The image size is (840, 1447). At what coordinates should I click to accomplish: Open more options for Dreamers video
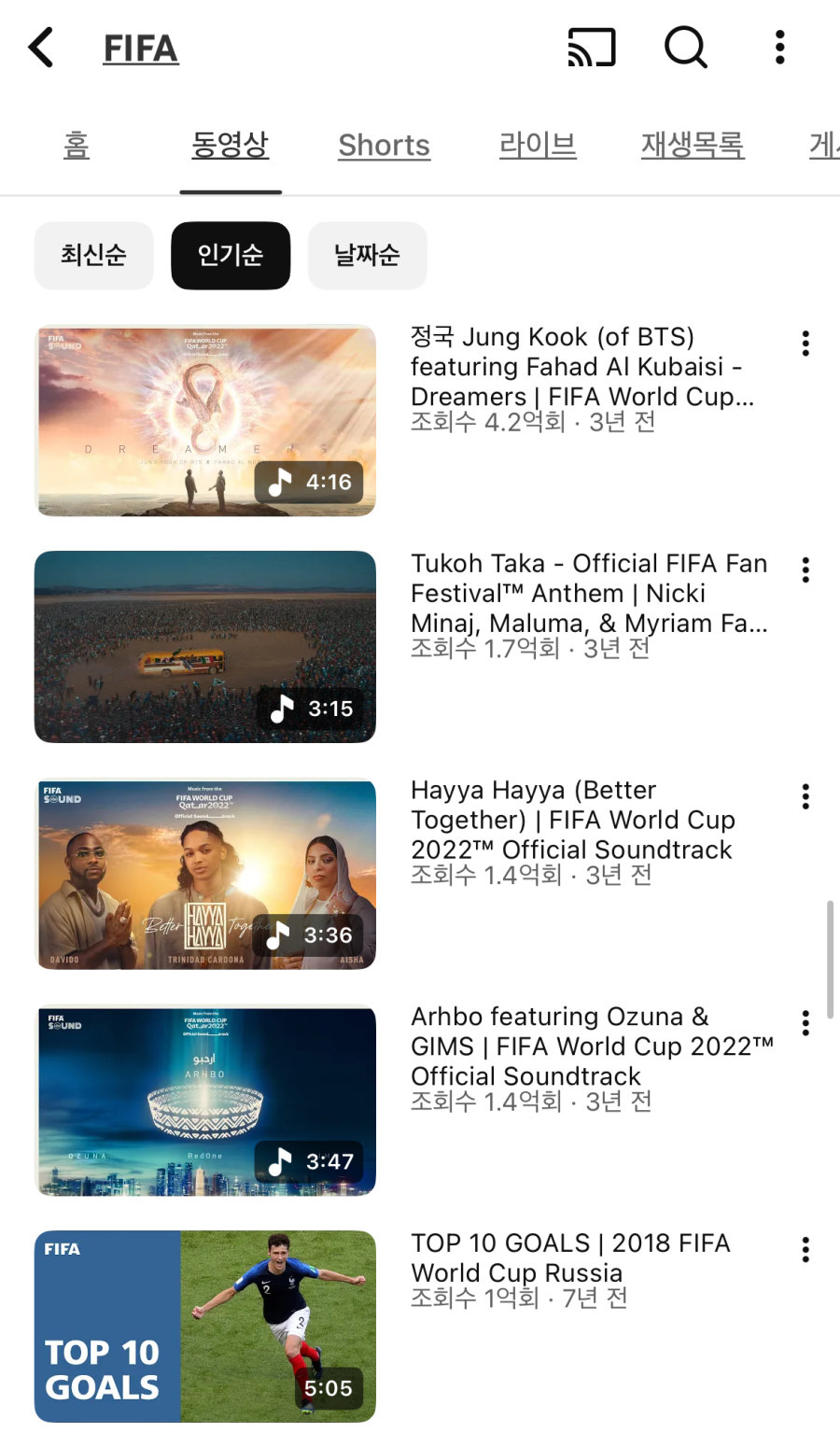tap(805, 344)
